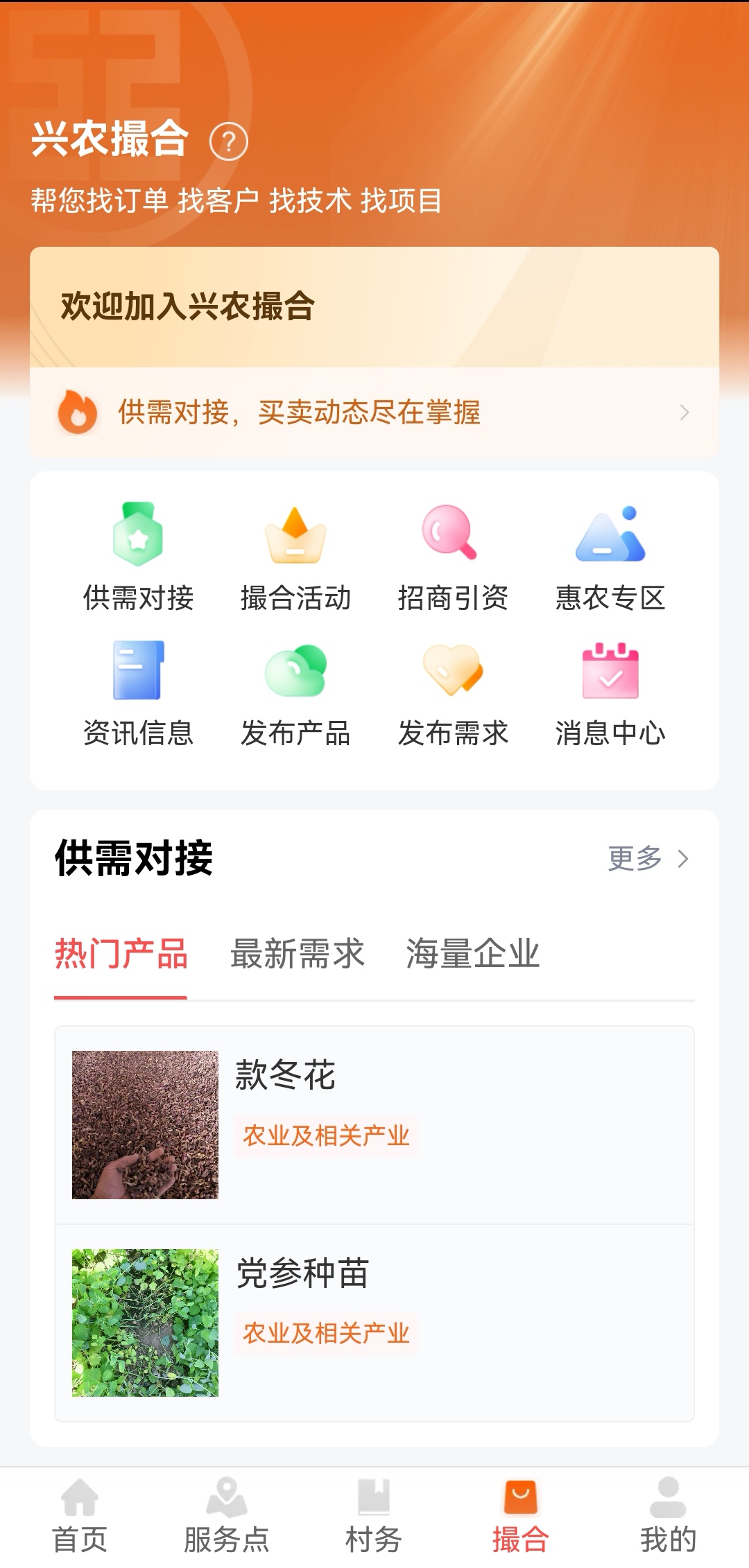Viewport: 749px width, 1568px height.
Task: Open the 党参种苗 product listing
Action: coord(374,1321)
